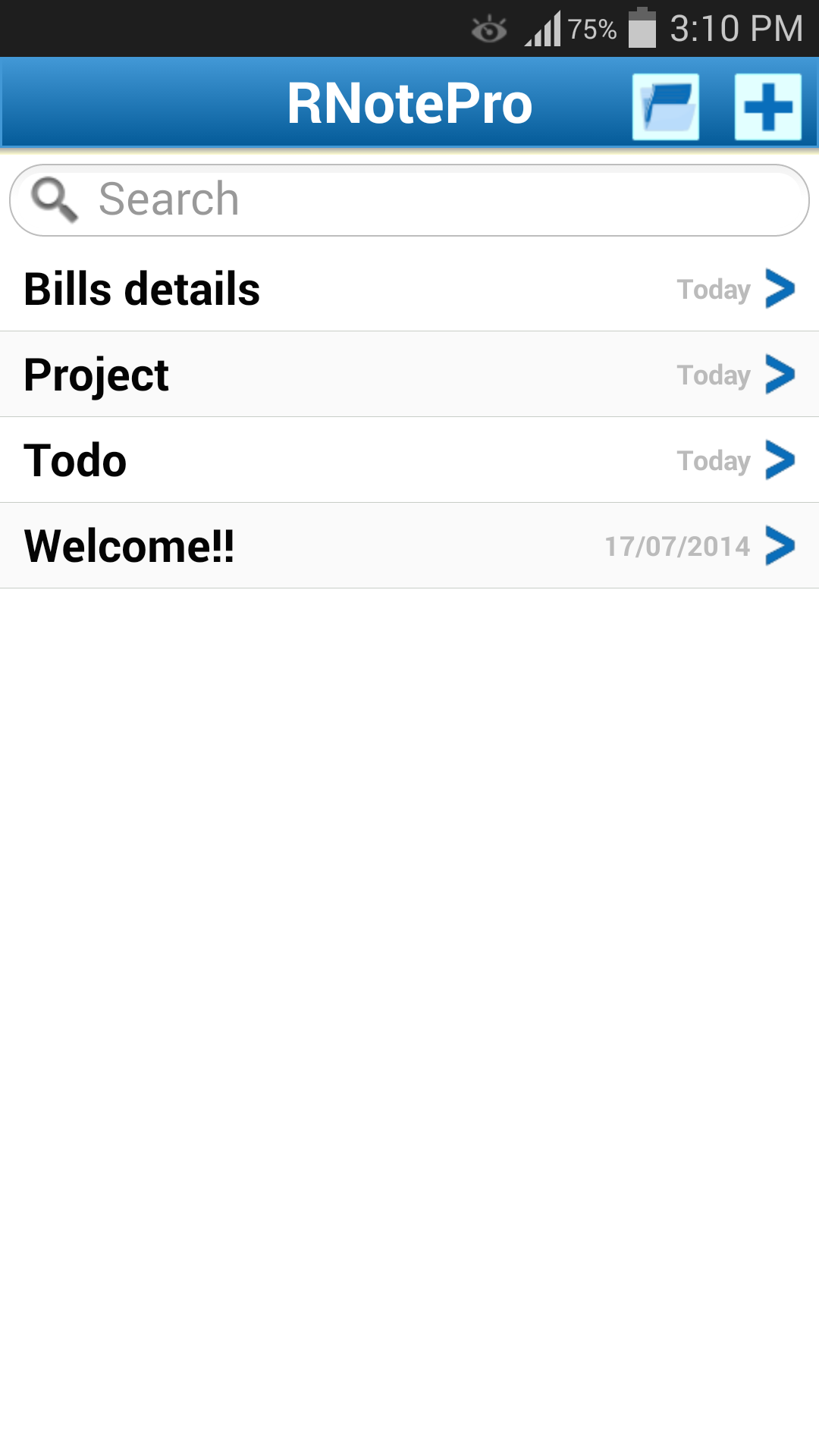Click the 17/07/2014 date label
Viewport: 819px width, 1456px height.
point(676,545)
